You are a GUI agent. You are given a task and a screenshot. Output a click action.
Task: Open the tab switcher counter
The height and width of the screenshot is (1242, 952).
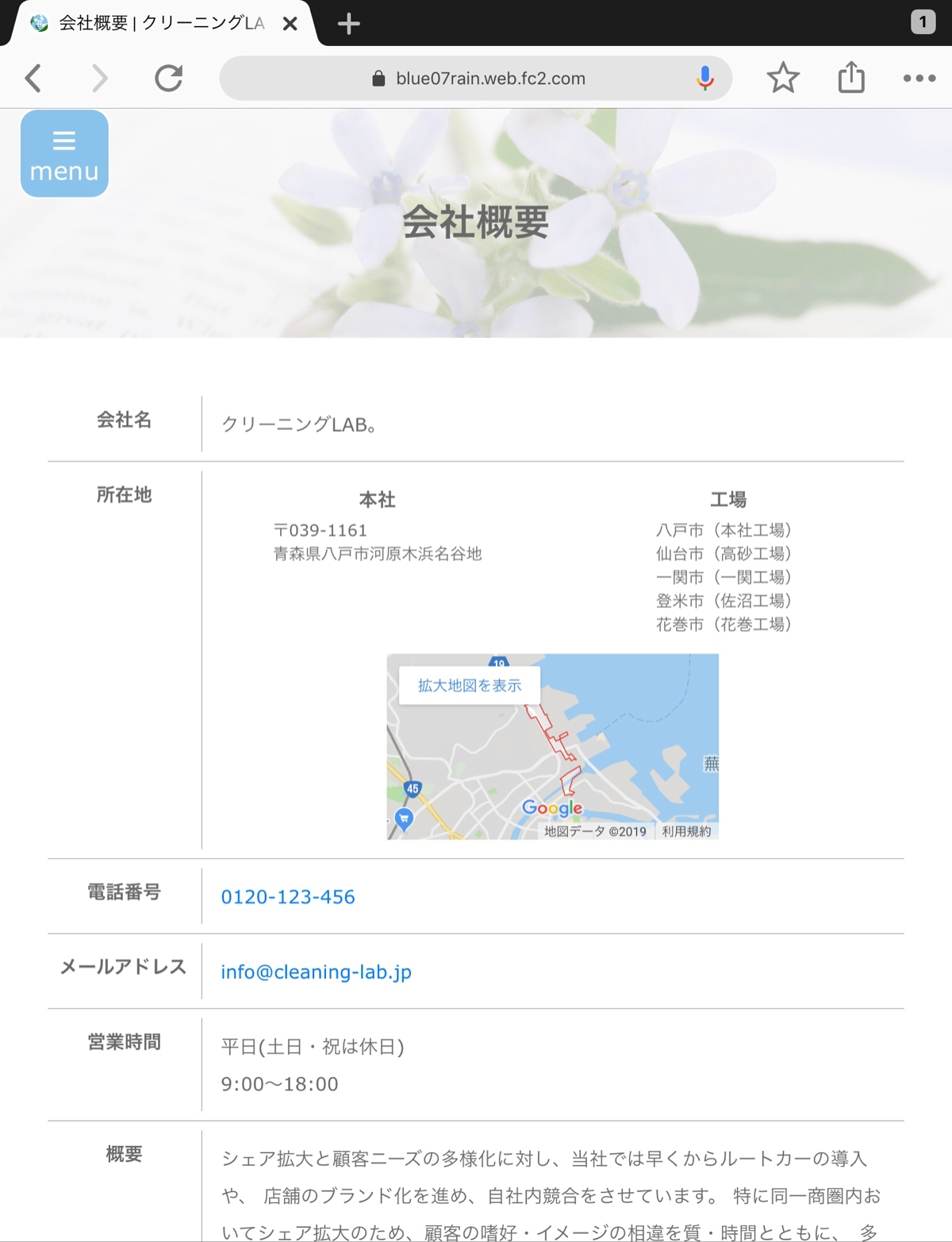click(923, 22)
